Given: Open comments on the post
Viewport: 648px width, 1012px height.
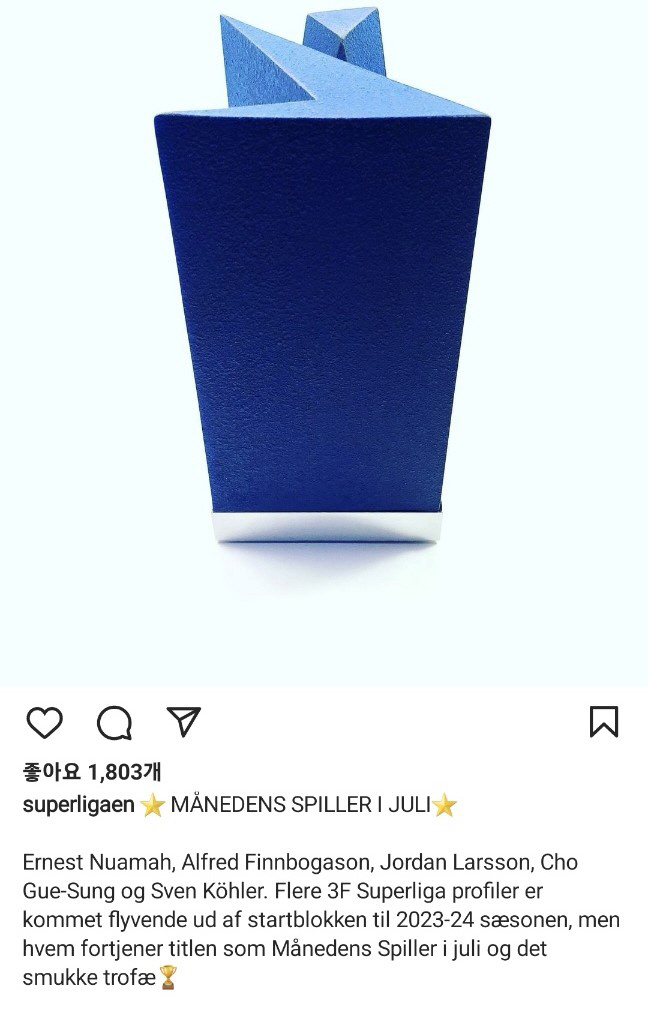Looking at the screenshot, I should (114, 722).
